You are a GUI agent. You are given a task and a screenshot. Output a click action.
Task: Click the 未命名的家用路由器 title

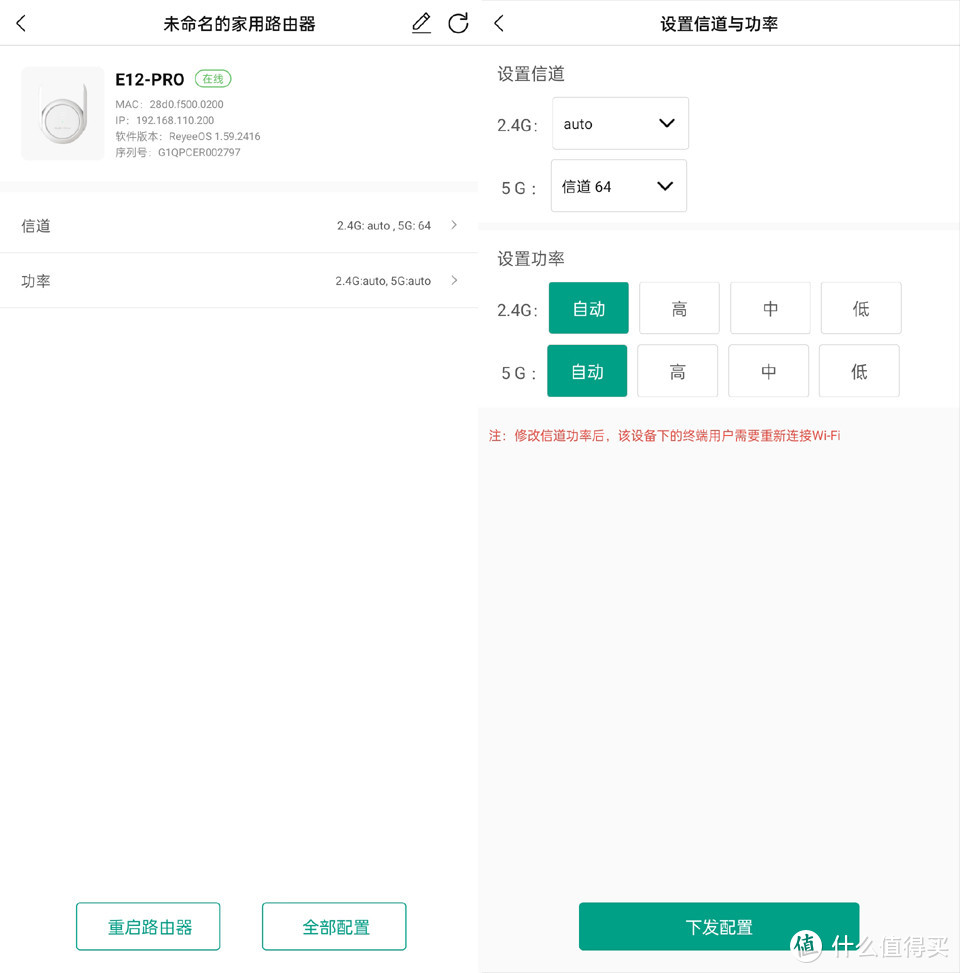pos(238,22)
